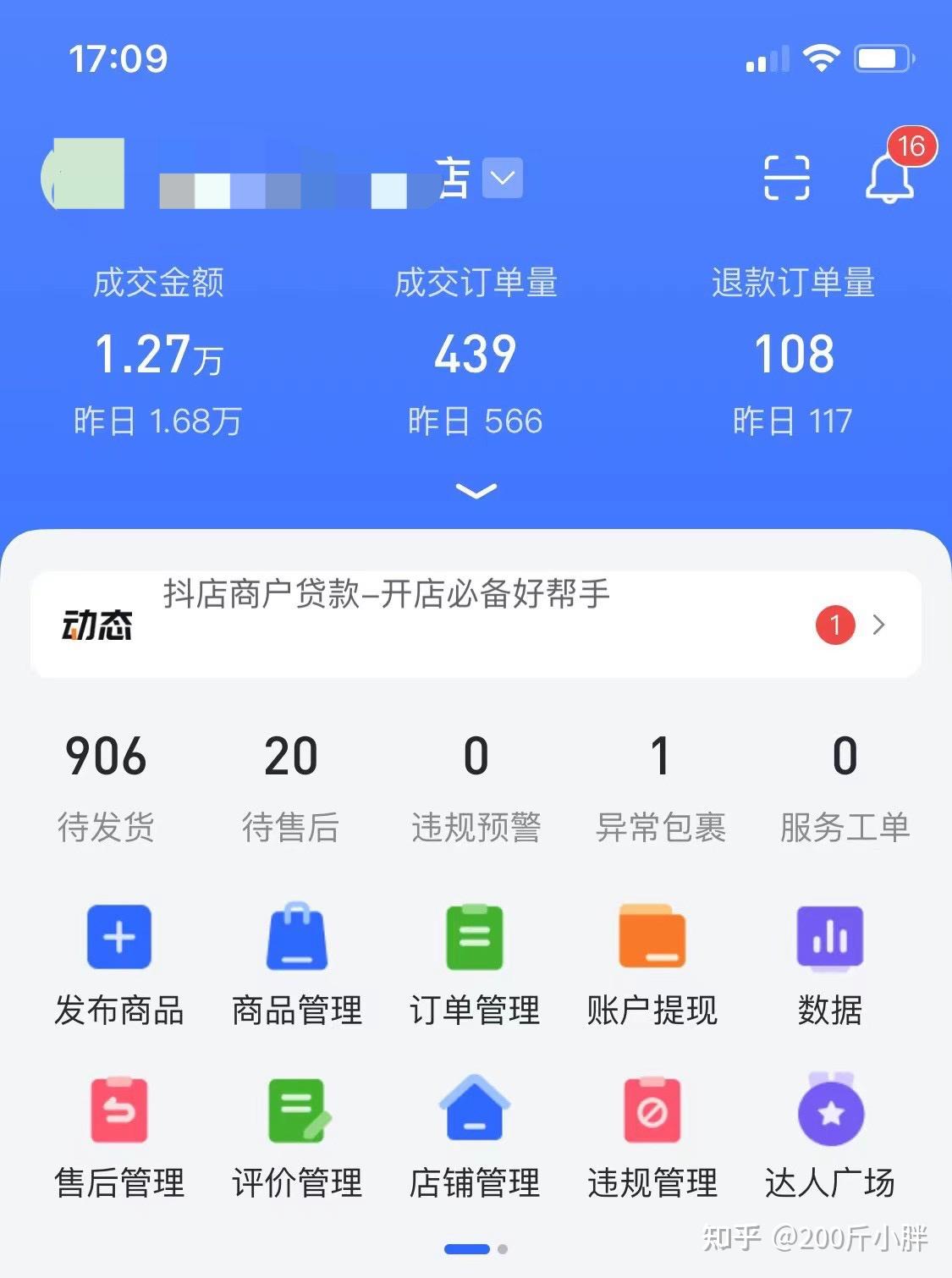952x1278 pixels.
Task: Tap the red 16 notification badge
Action: pos(911,146)
